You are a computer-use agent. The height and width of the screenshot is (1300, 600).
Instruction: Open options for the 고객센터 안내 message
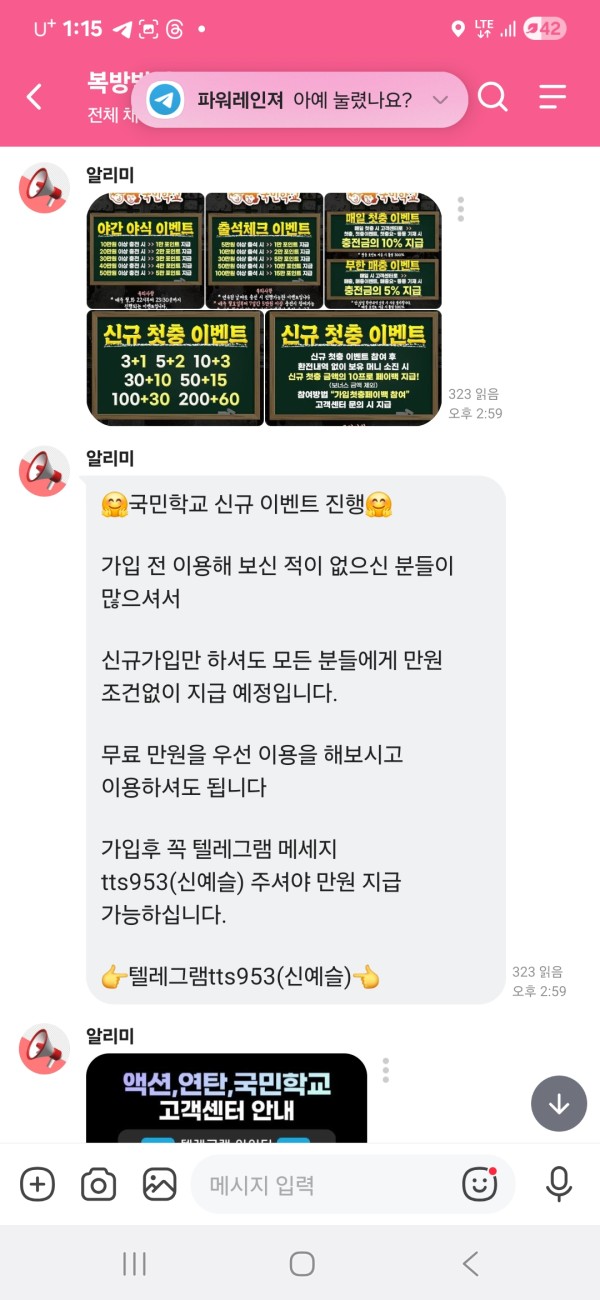(x=386, y=1070)
